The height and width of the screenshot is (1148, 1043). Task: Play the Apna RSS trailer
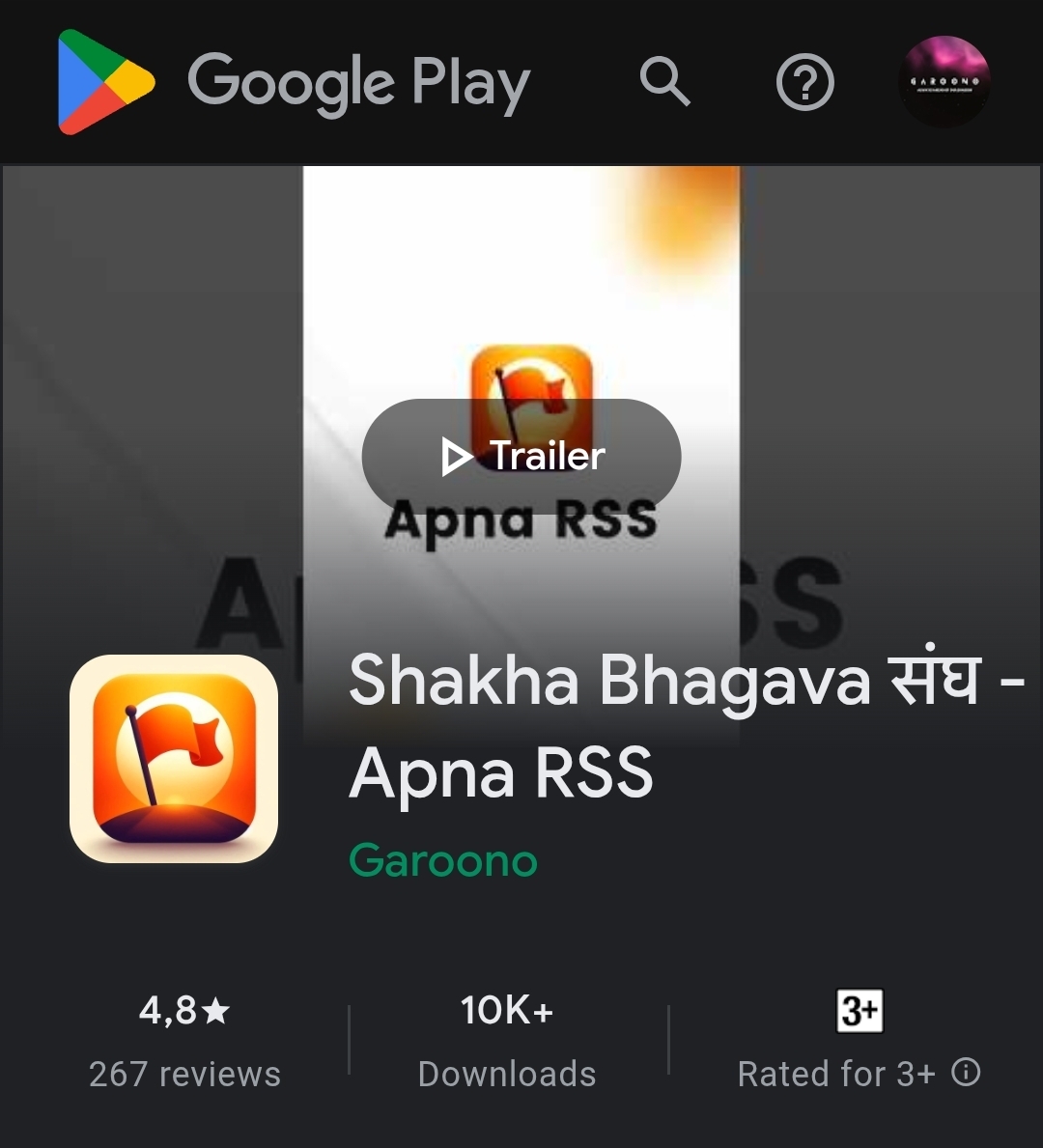[521, 456]
